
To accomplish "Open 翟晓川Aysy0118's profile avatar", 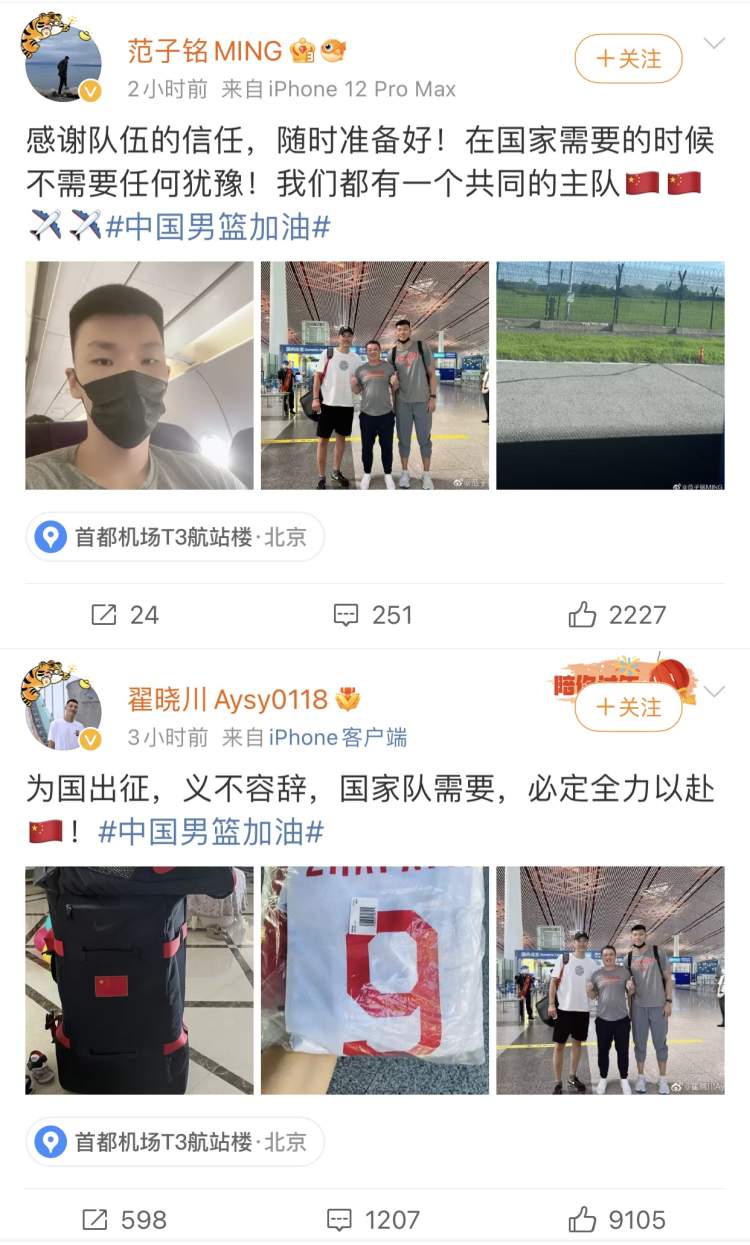I will (62, 706).
